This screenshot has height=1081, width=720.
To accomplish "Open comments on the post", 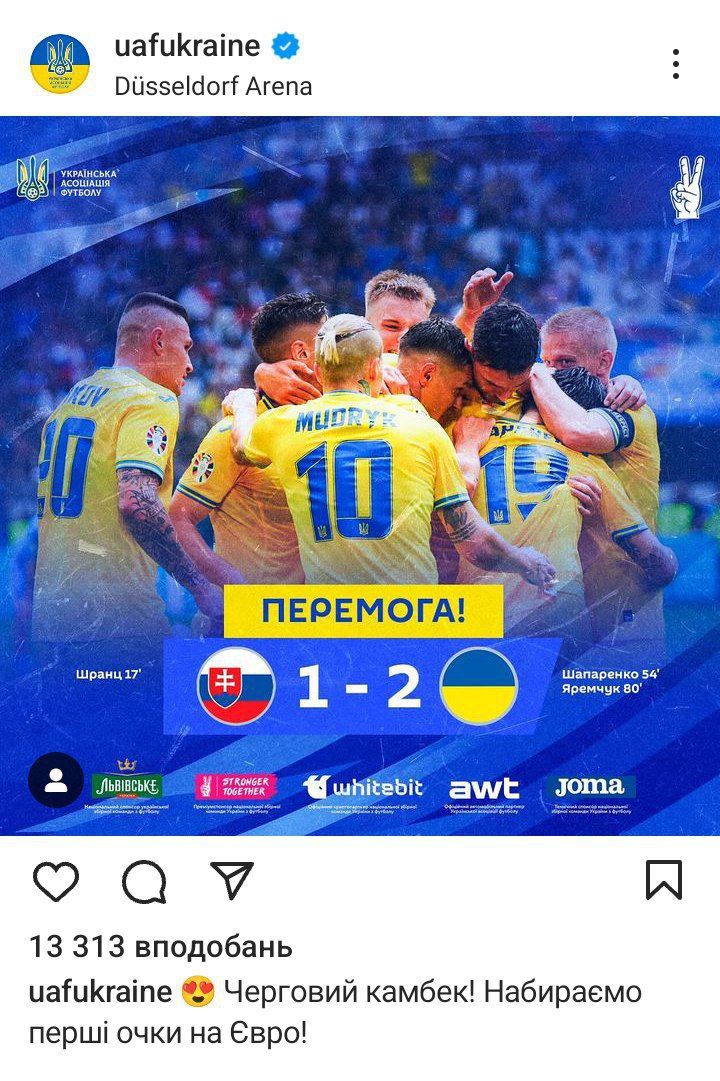I will click(x=144, y=882).
